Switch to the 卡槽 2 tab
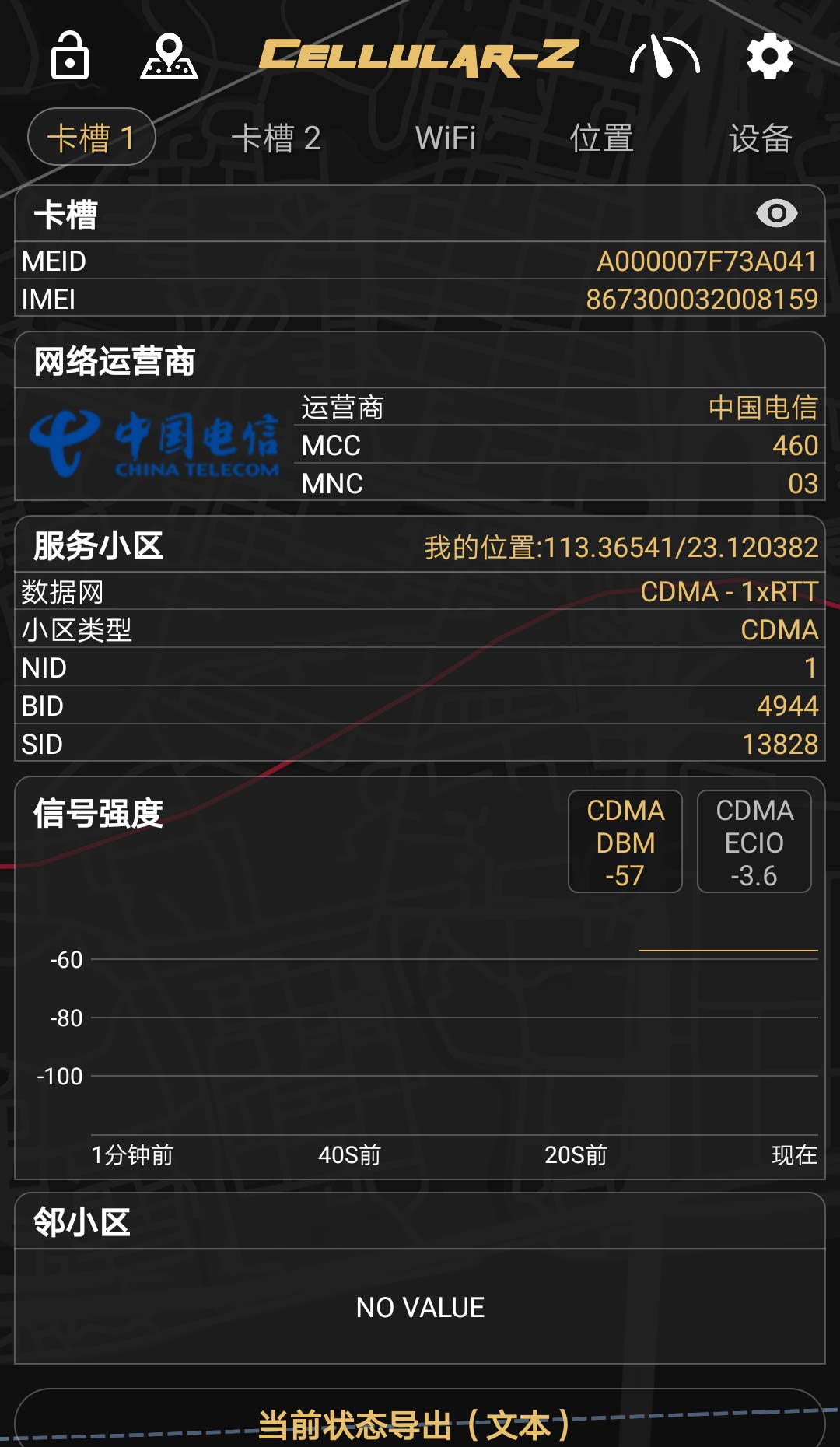 coord(278,138)
